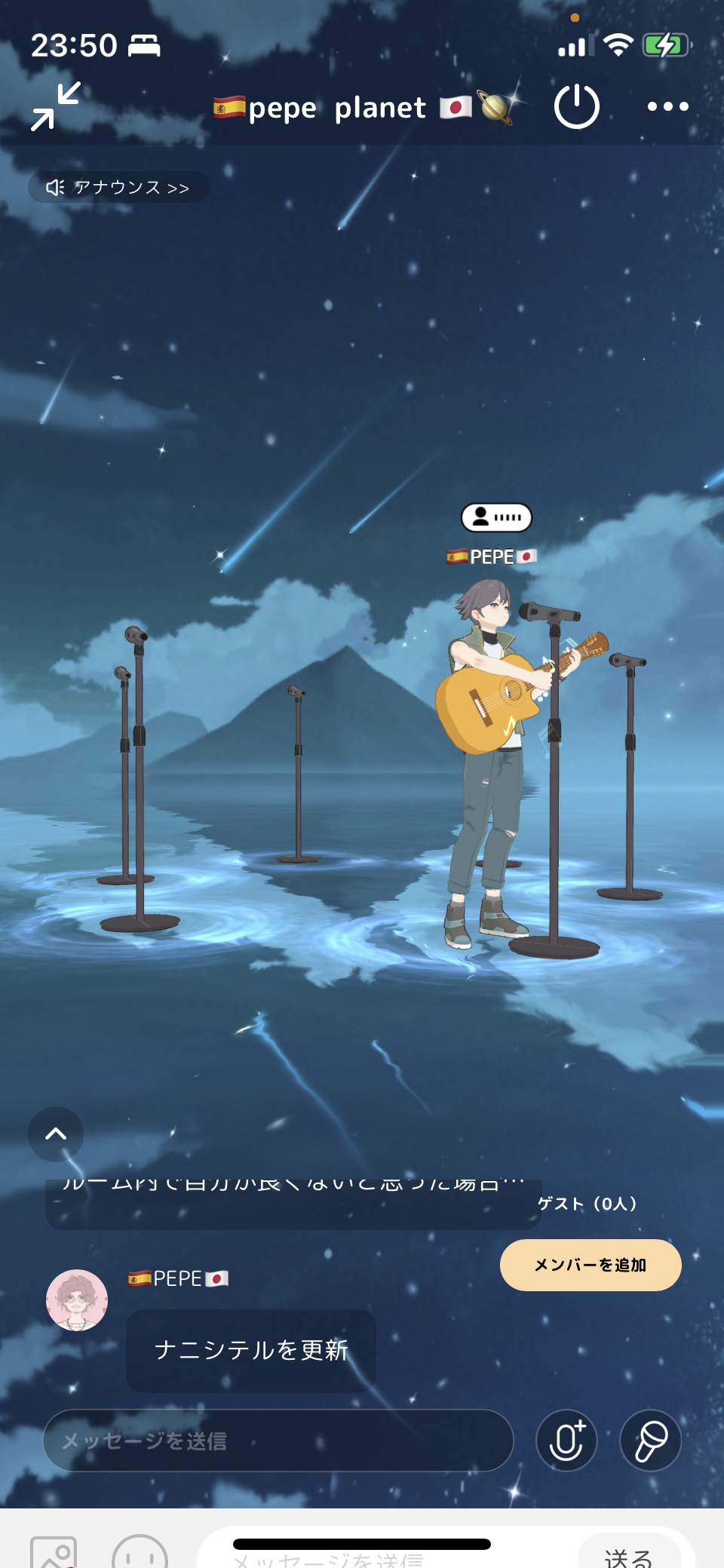Focus the メッセージを送信 message field

pos(278,1441)
